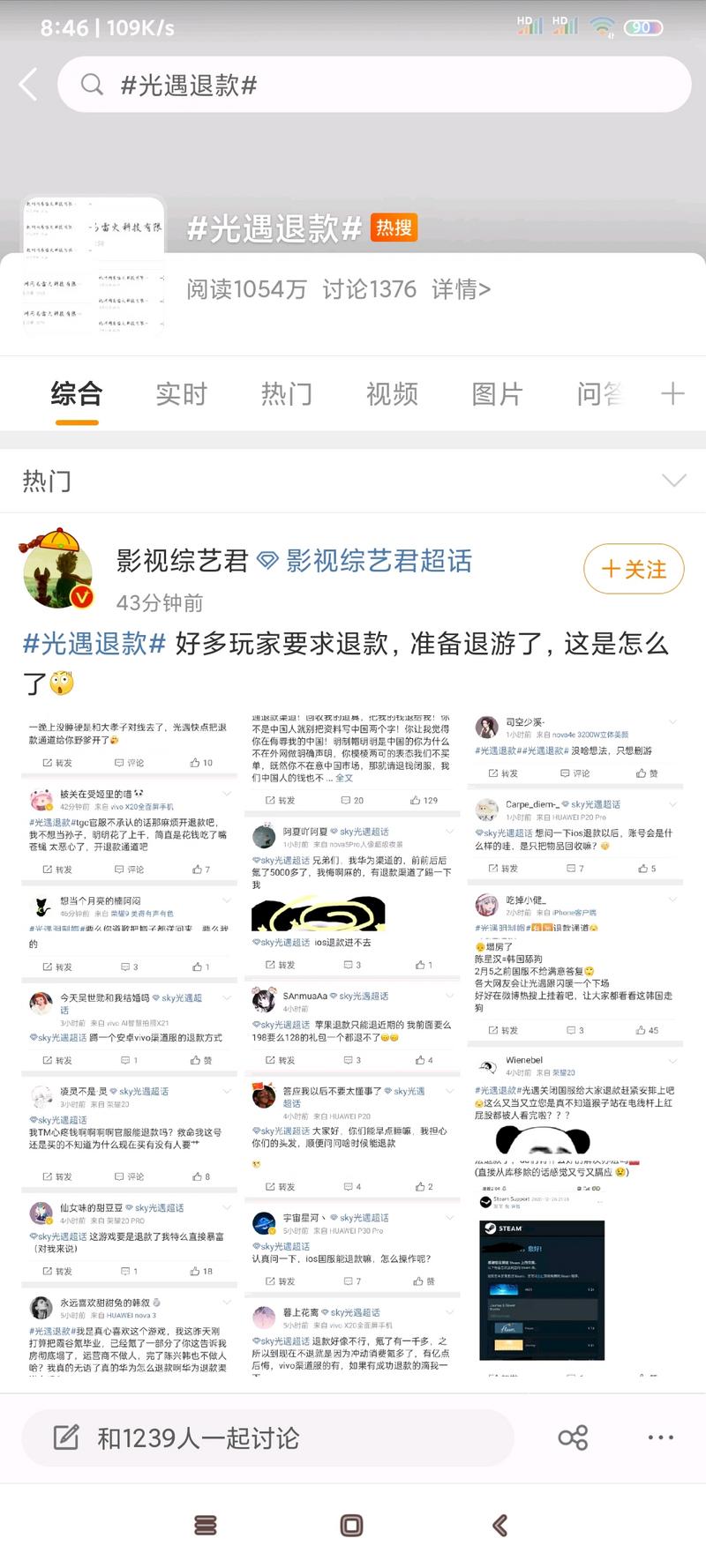Screen dimensions: 706x1568
Task: Open 影视综艺君's profile avatar
Action: pyautogui.click(x=57, y=569)
